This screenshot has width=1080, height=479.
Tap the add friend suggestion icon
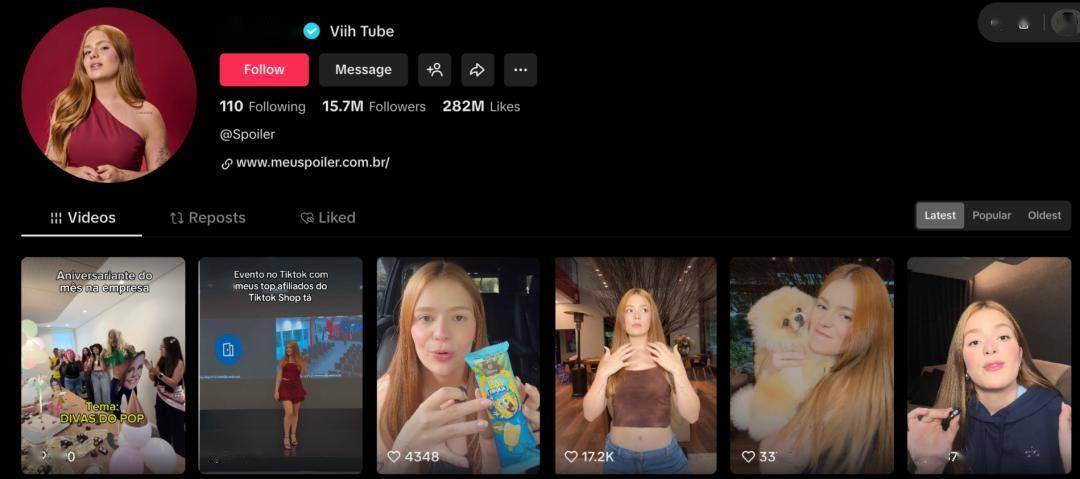coord(434,70)
